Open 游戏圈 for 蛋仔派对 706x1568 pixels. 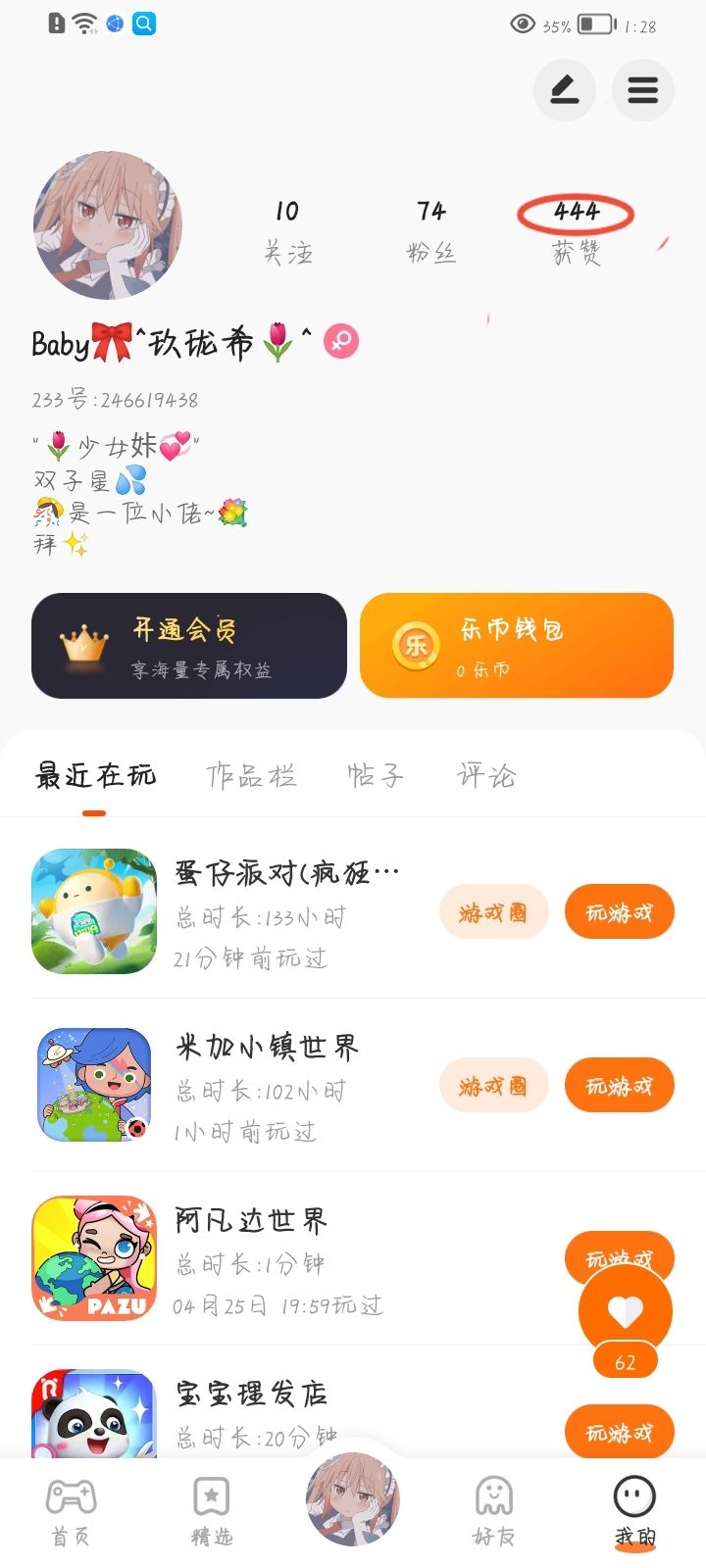(493, 912)
